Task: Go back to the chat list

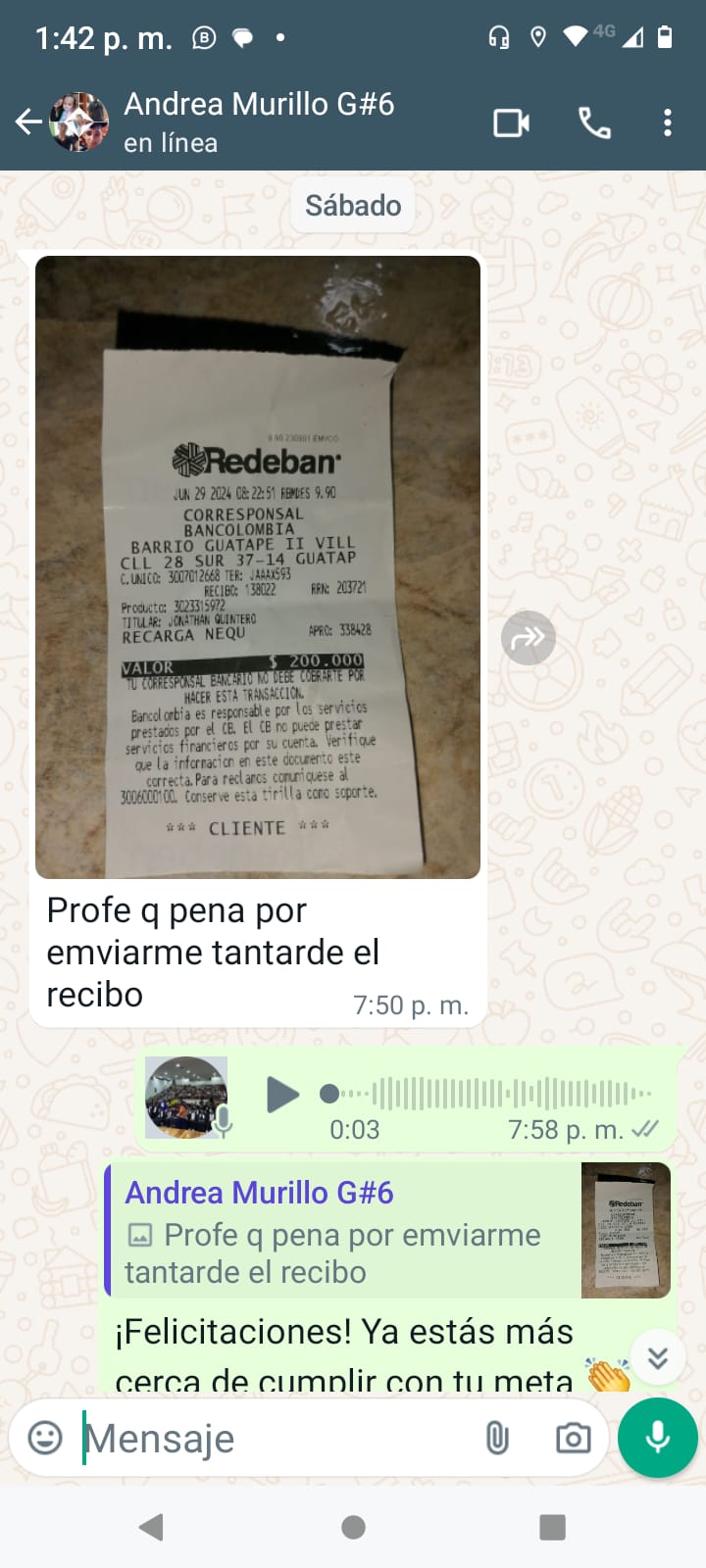Action: [x=28, y=122]
